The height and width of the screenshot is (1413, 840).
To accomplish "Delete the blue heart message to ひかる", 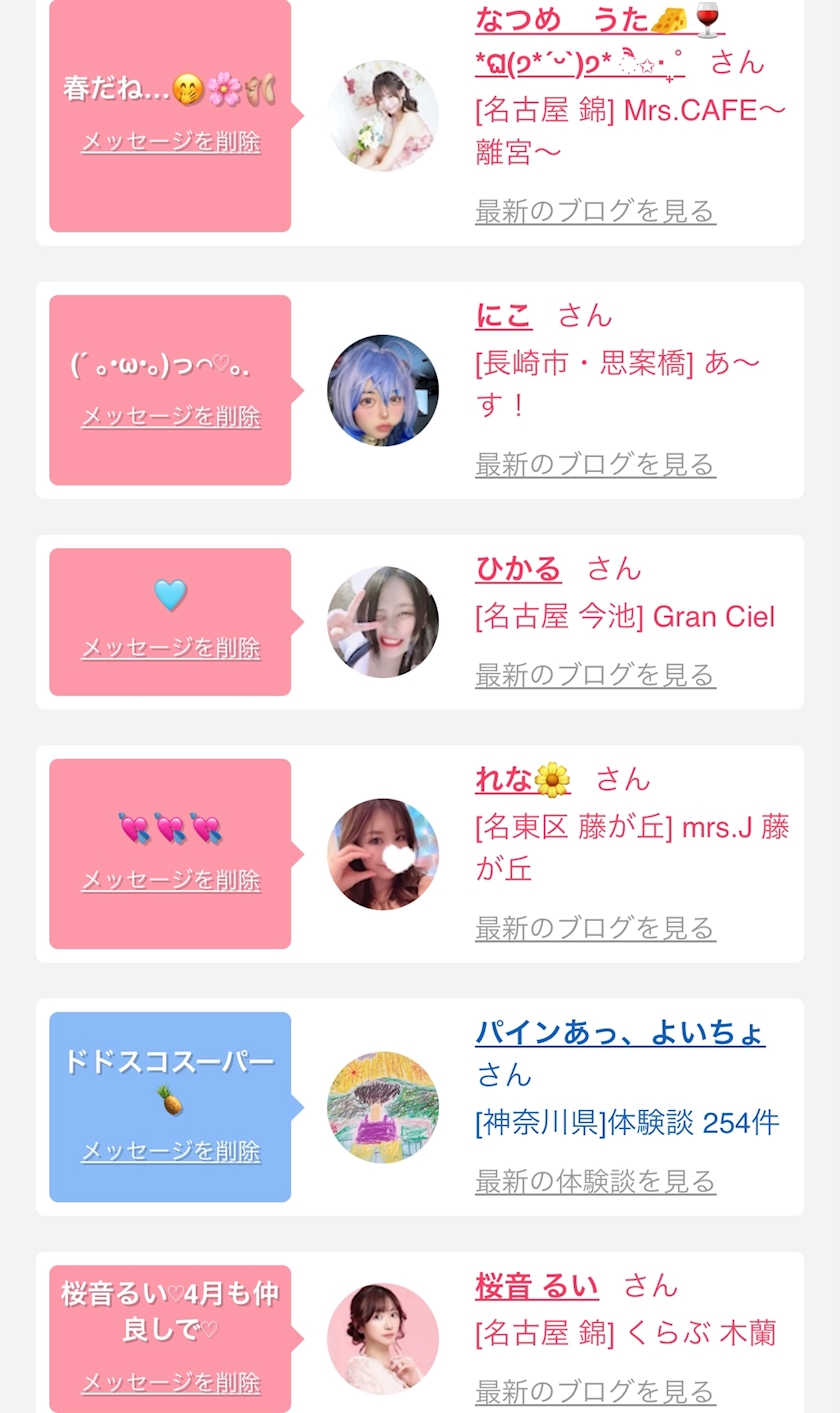I will pos(171,648).
